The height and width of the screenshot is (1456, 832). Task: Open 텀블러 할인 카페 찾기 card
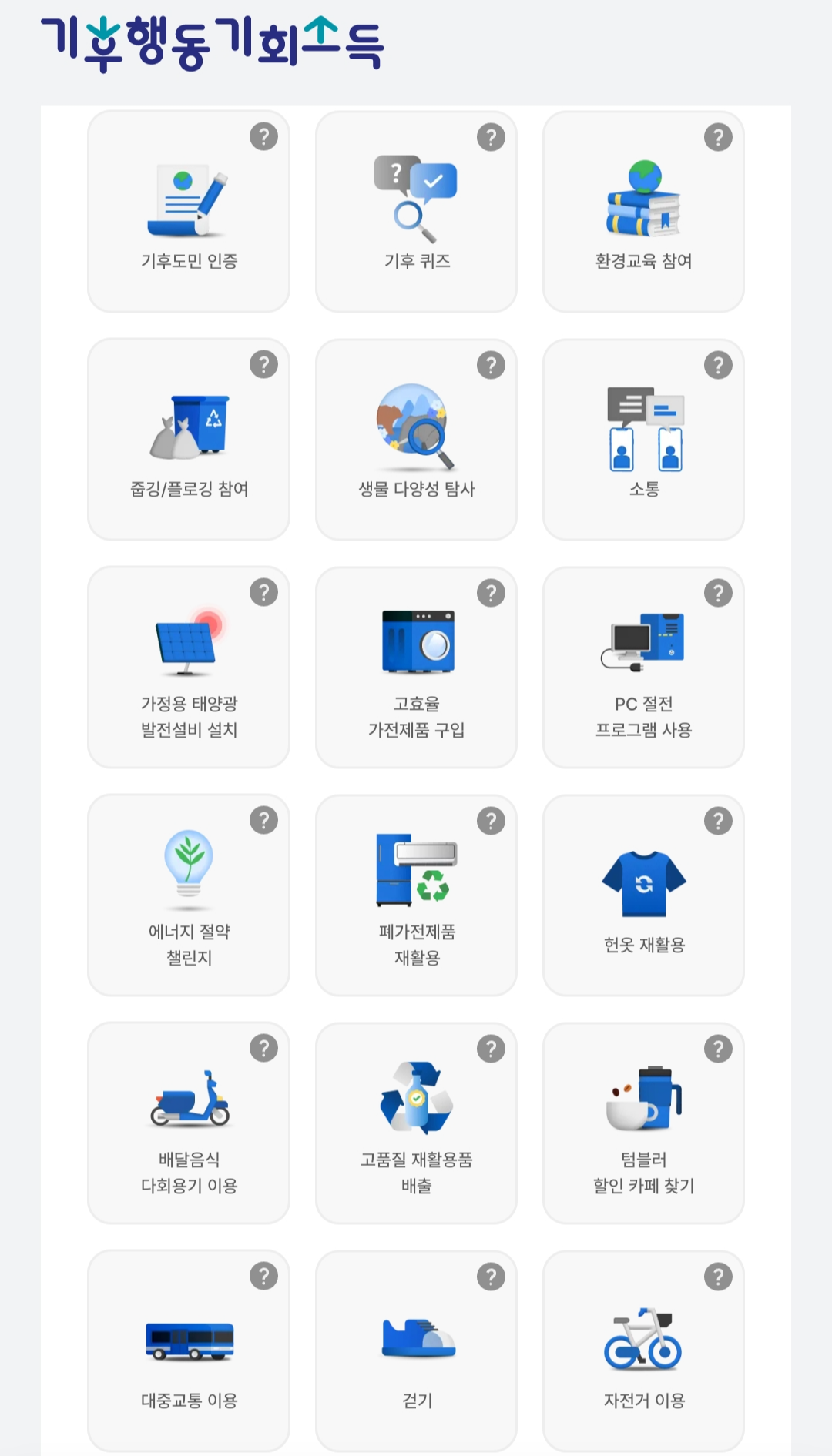pos(643,1123)
